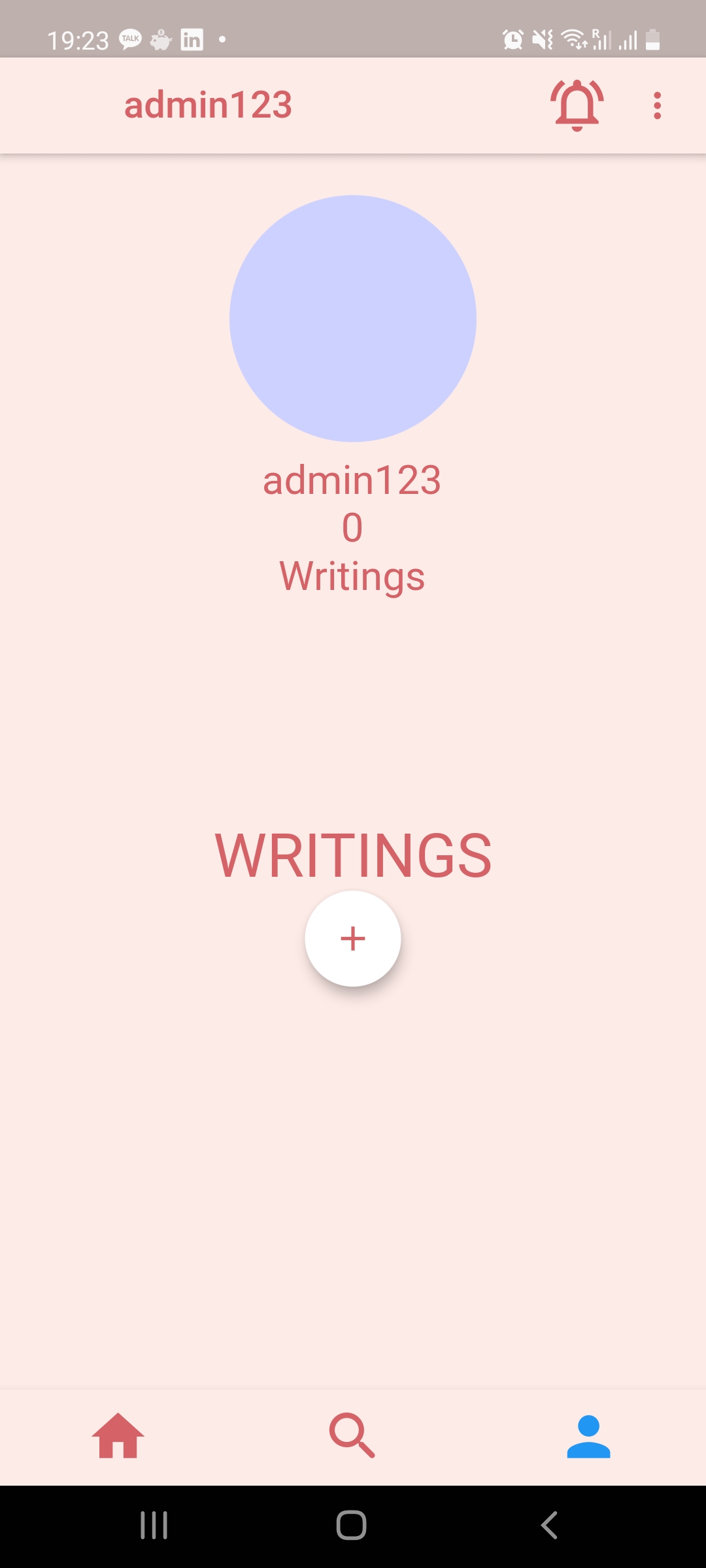Open the notifications bell
This screenshot has width=706, height=1568.
point(577,106)
